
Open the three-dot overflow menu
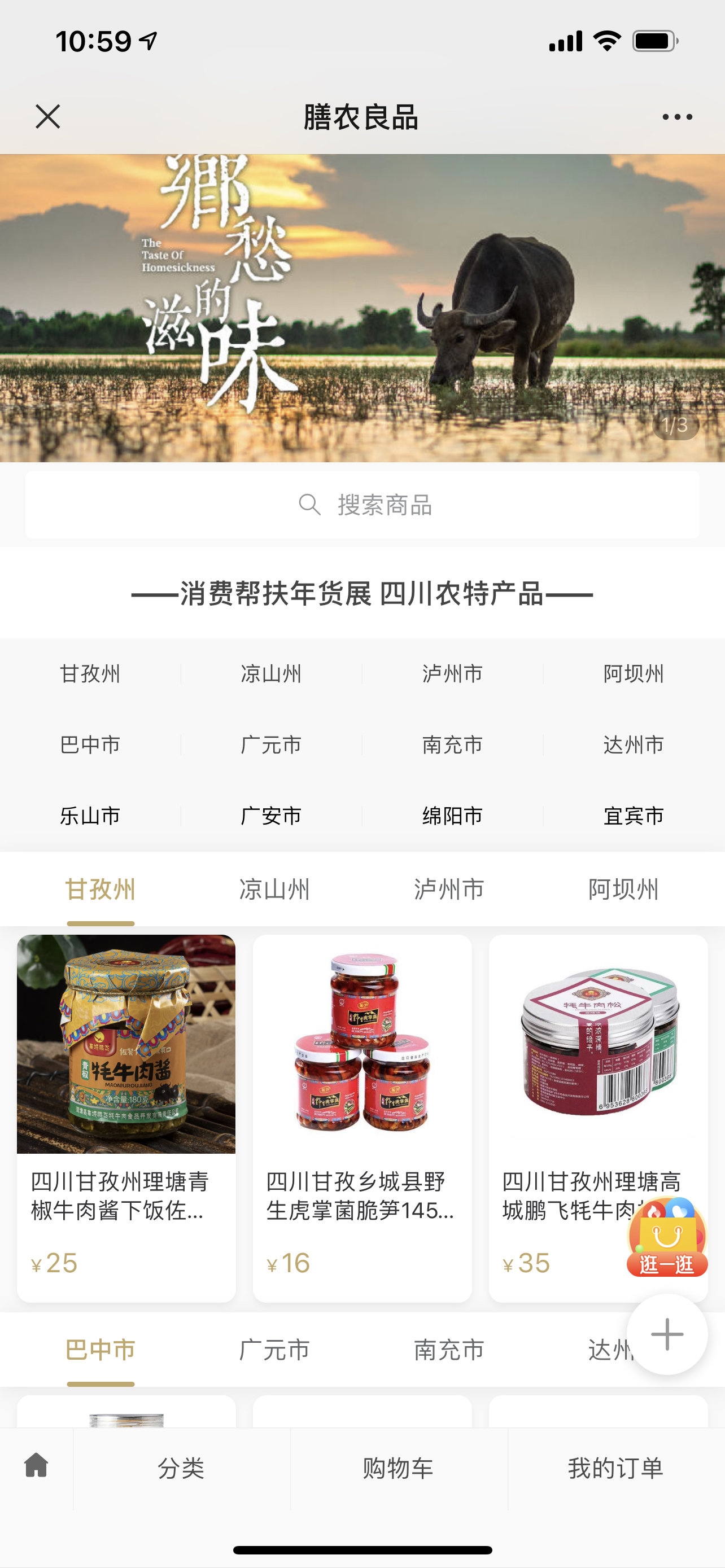click(677, 117)
